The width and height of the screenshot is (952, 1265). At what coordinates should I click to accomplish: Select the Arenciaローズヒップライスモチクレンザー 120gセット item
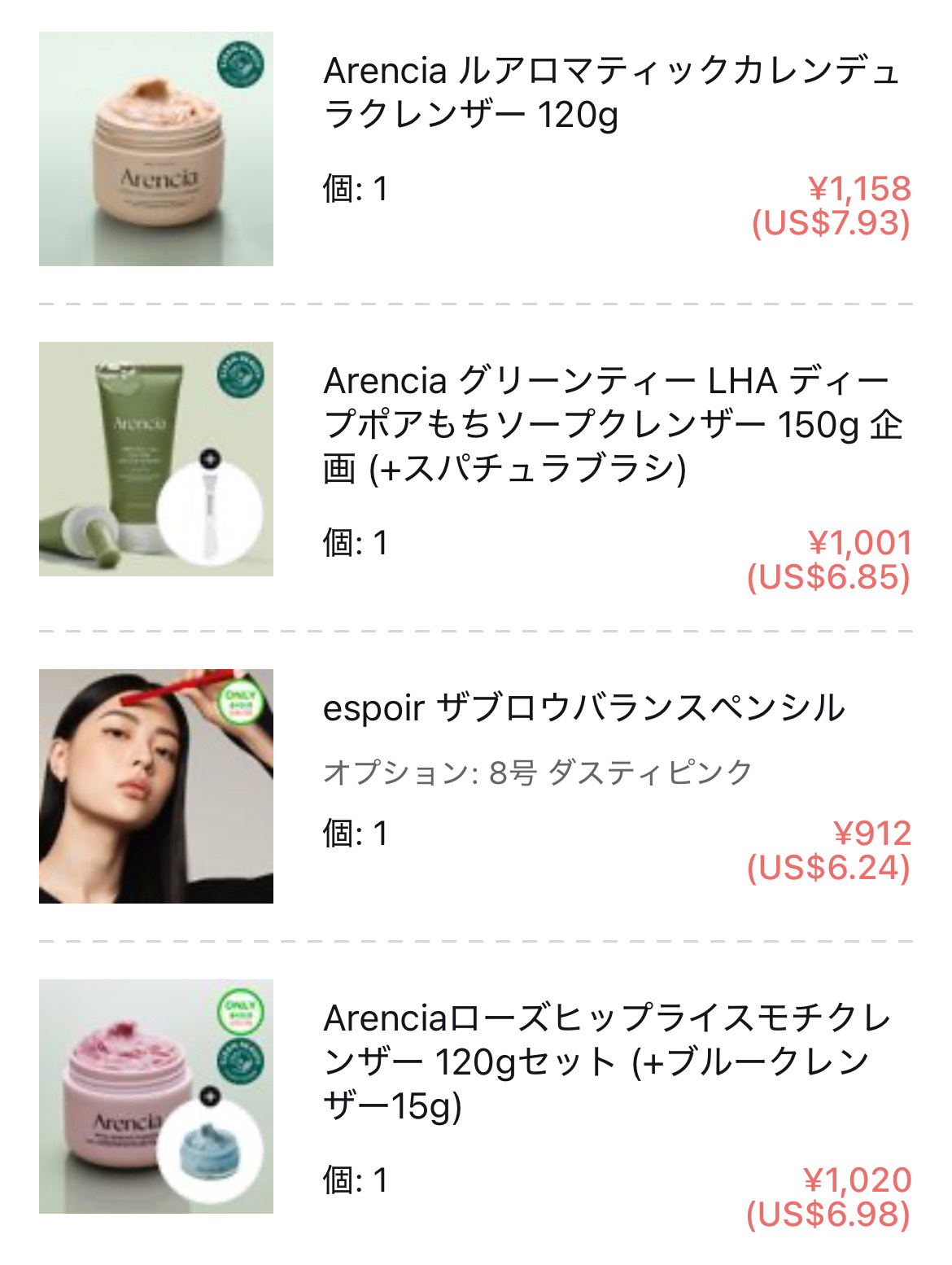tap(607, 1061)
